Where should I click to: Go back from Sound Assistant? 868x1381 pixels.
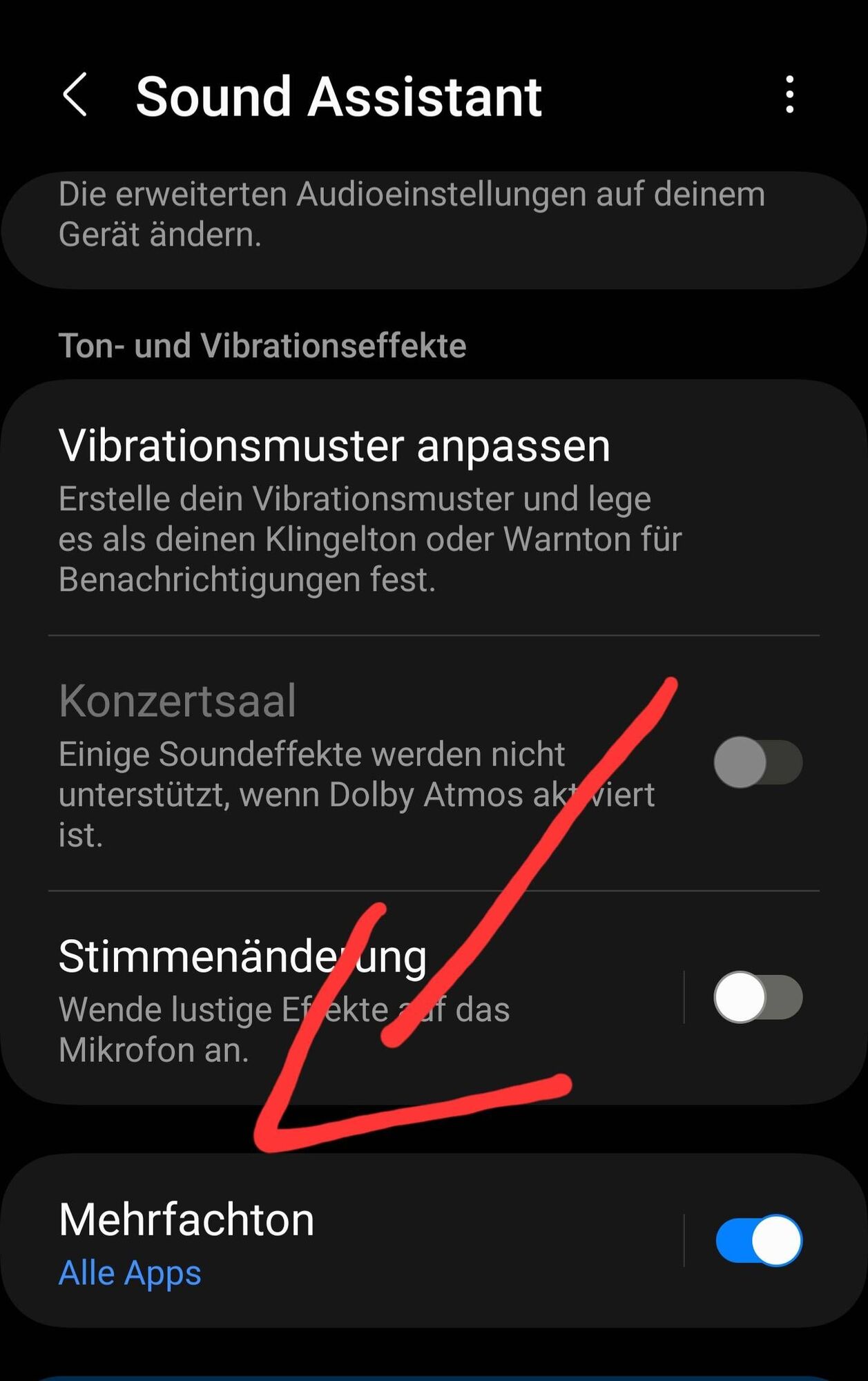(75, 95)
